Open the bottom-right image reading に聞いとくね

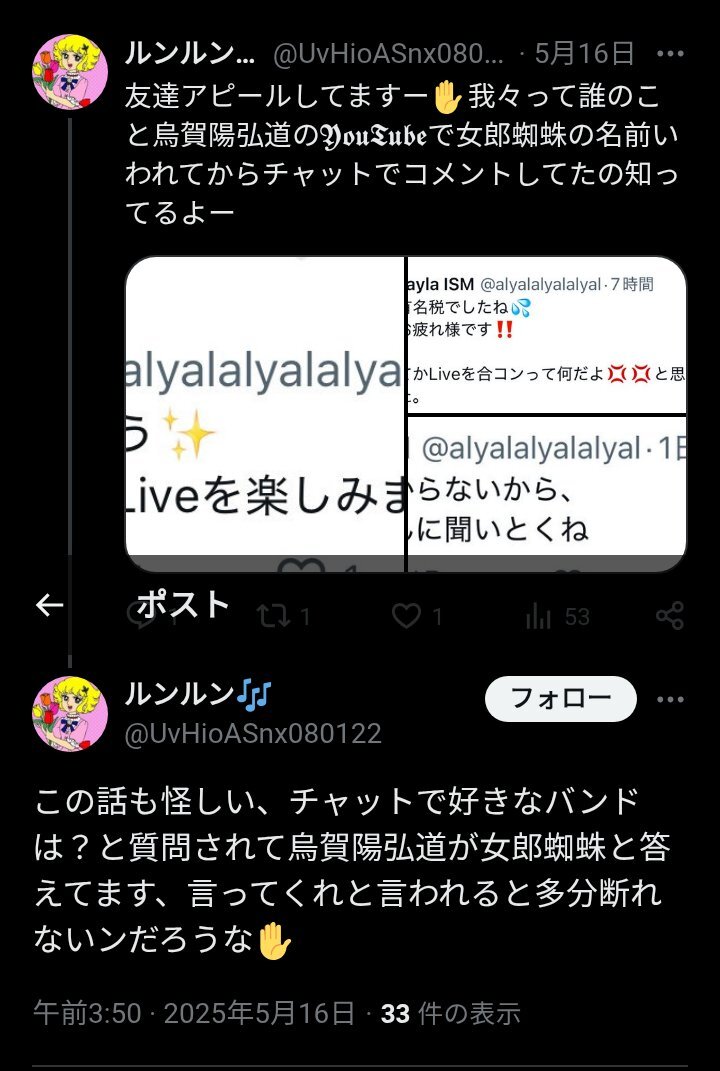click(x=547, y=495)
